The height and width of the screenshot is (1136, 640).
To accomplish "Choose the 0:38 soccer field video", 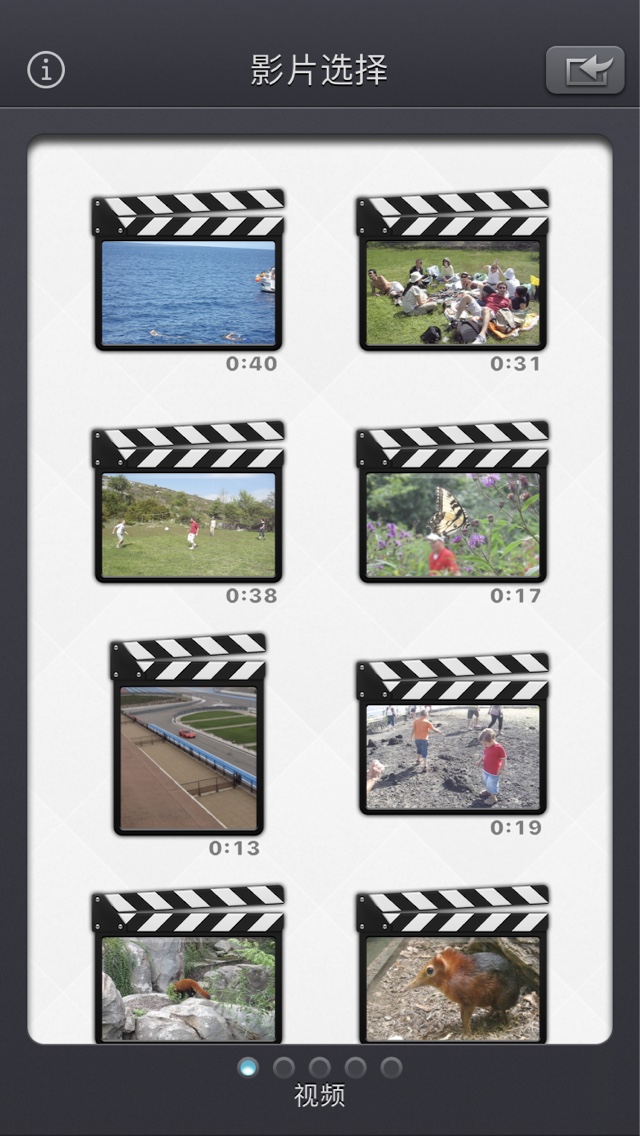I will click(x=188, y=524).
